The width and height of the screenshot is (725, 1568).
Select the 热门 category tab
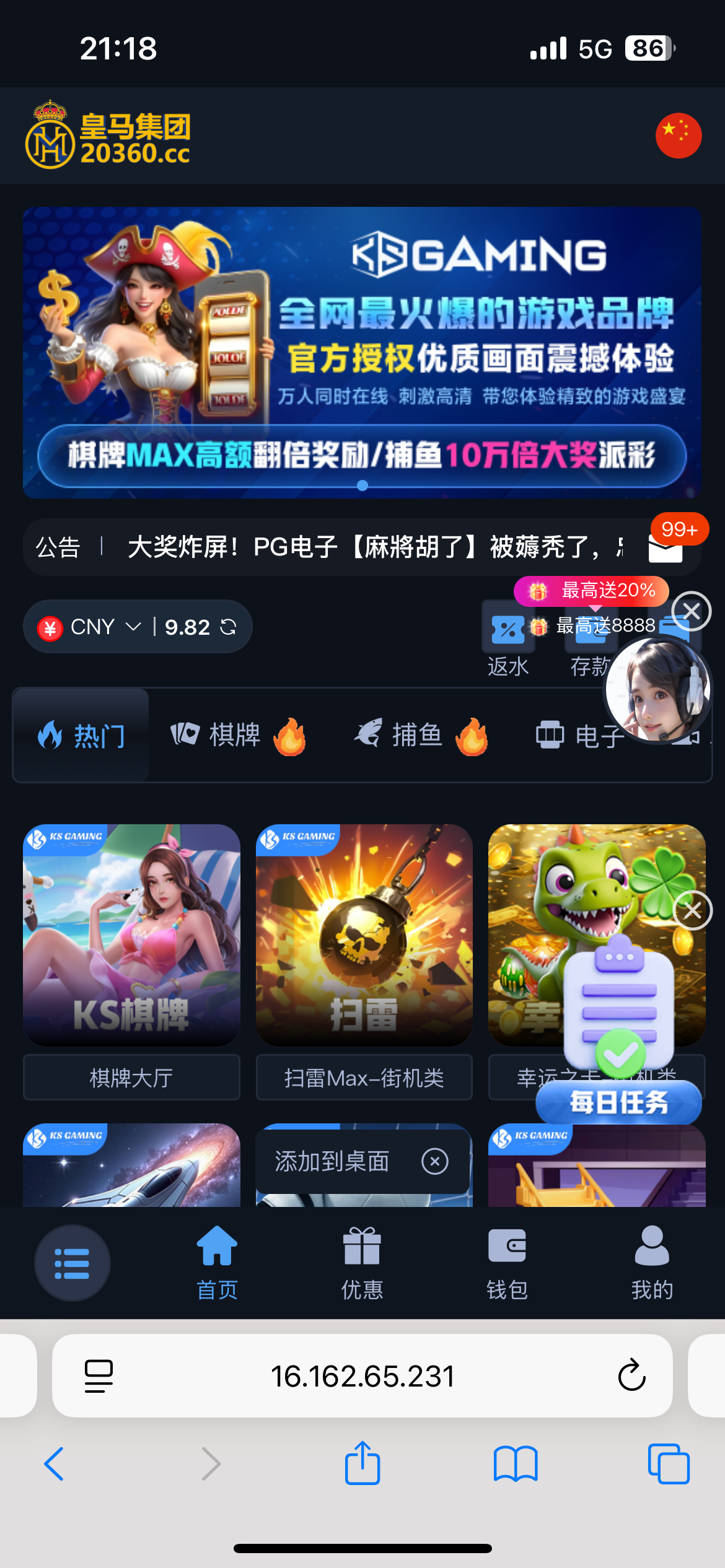pyautogui.click(x=81, y=735)
